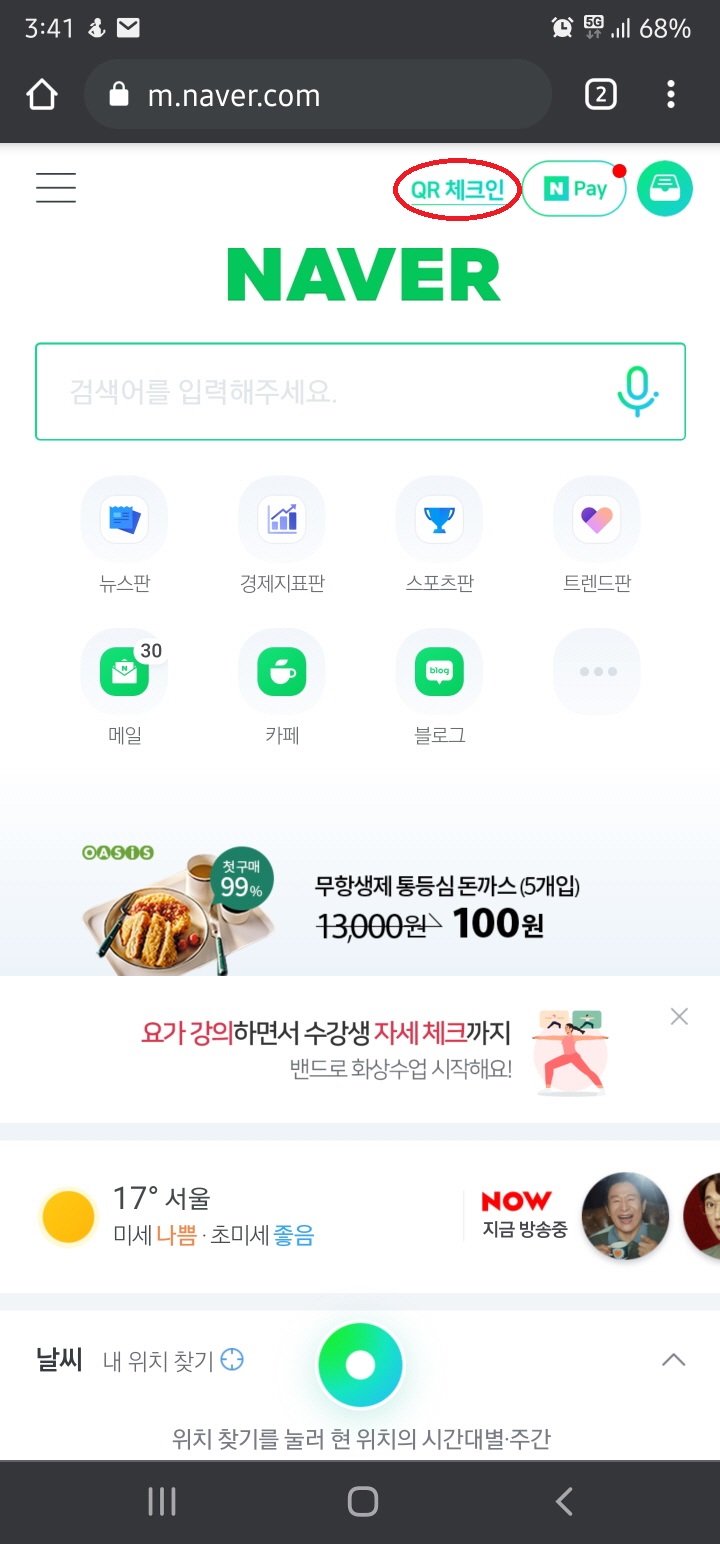Dismiss the 요가 강의 band banner
Viewport: 720px width, 1544px height.
pyautogui.click(x=679, y=1017)
